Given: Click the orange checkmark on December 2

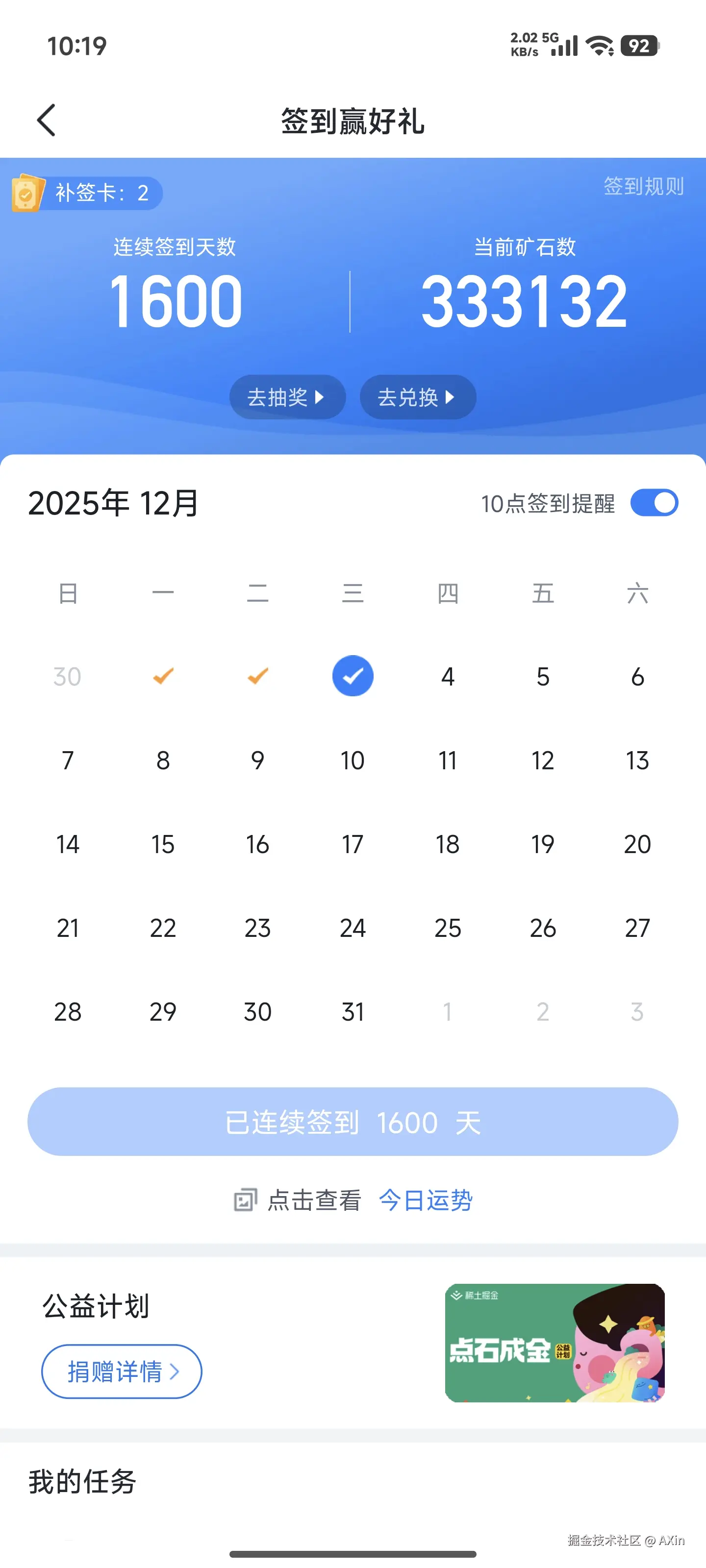Looking at the screenshot, I should click(x=257, y=676).
